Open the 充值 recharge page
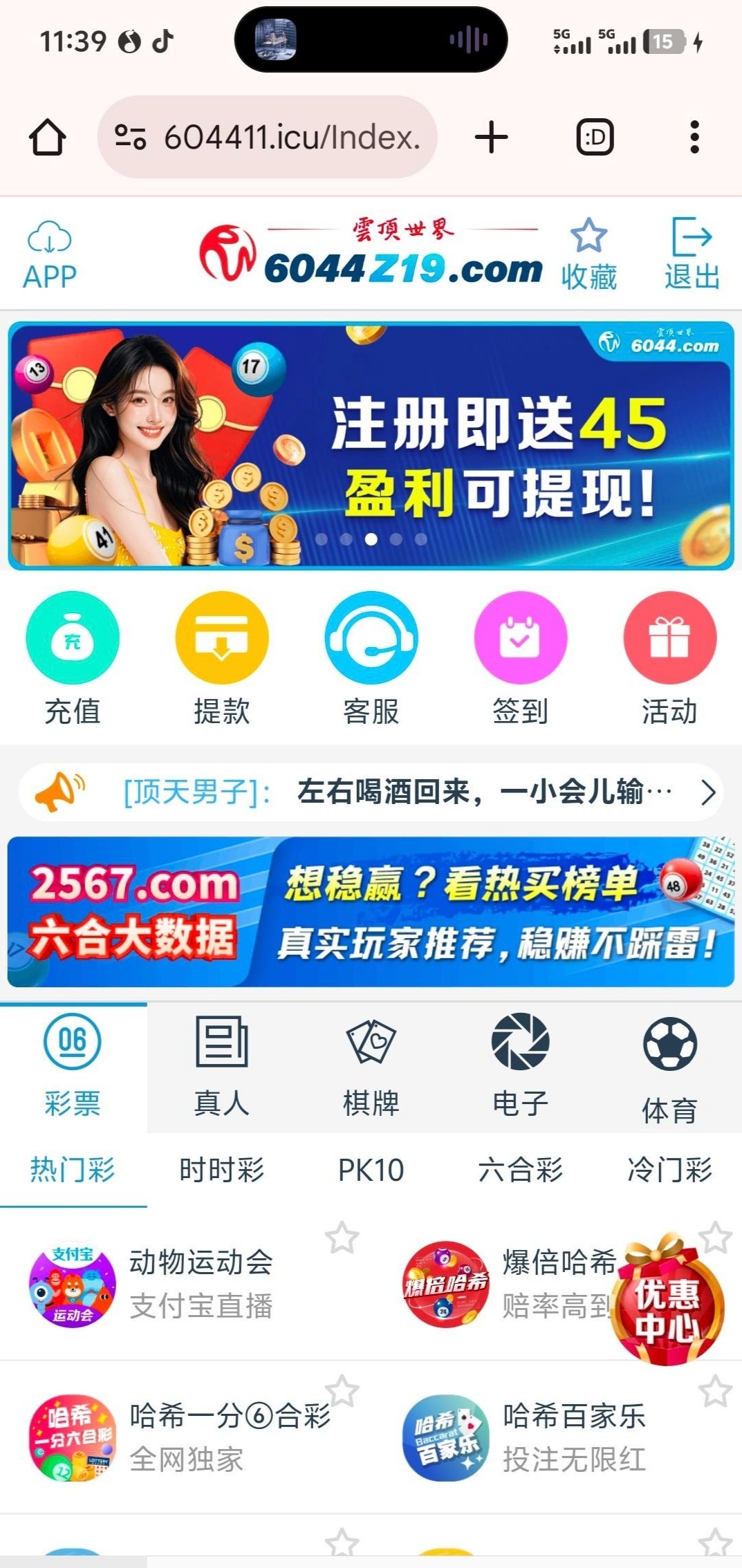742x1568 pixels. tap(73, 658)
